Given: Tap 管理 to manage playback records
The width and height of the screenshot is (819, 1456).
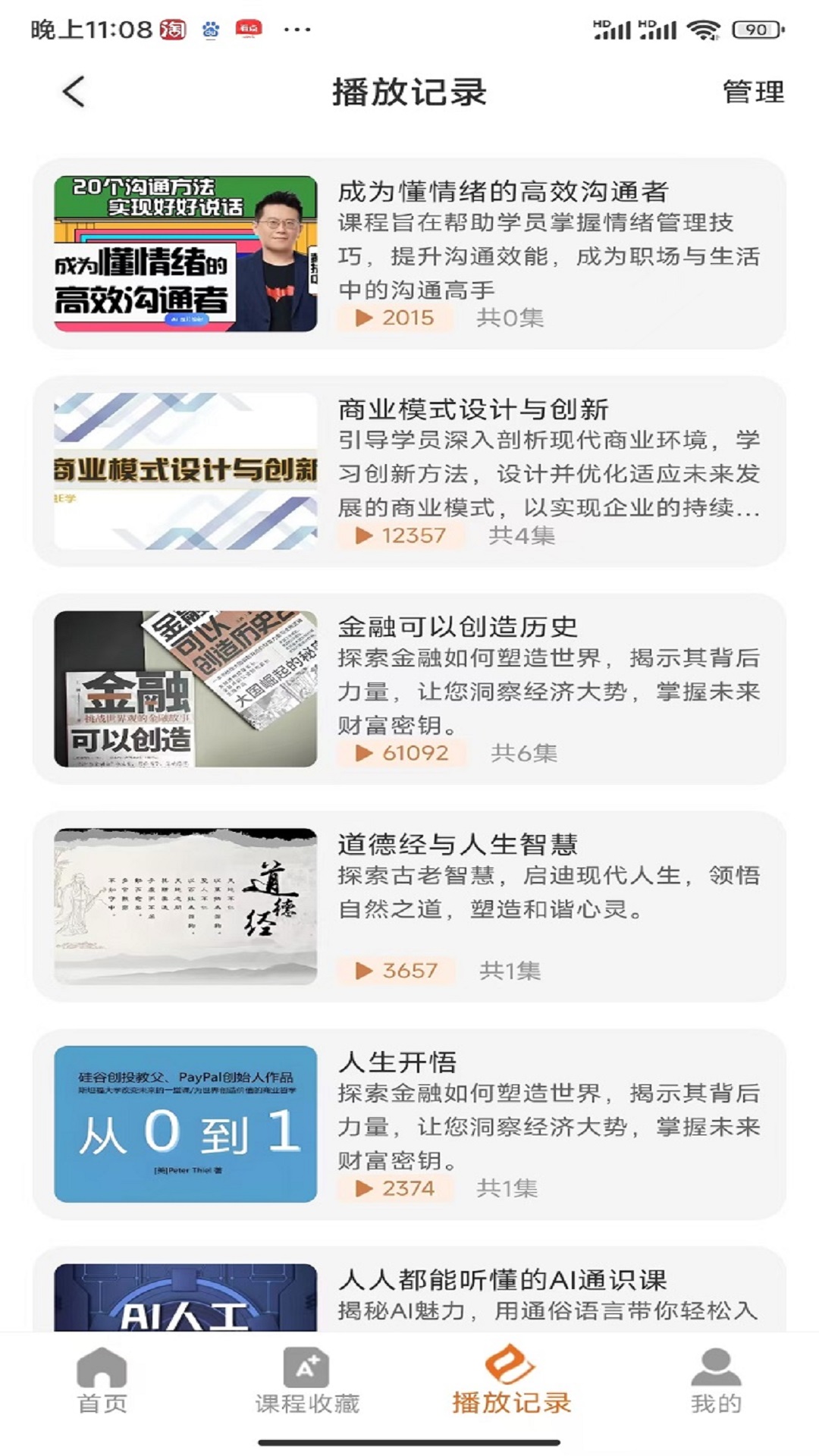Looking at the screenshot, I should [x=752, y=92].
